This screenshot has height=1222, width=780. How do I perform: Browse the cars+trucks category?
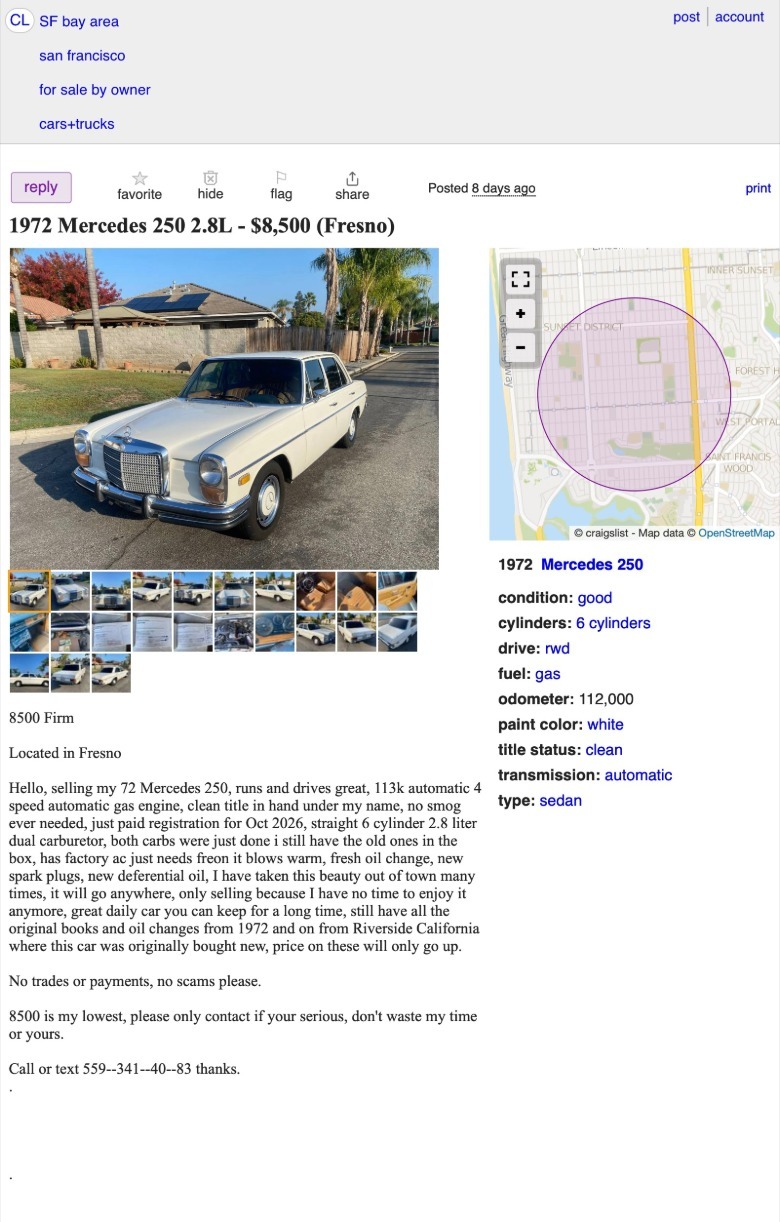[77, 124]
